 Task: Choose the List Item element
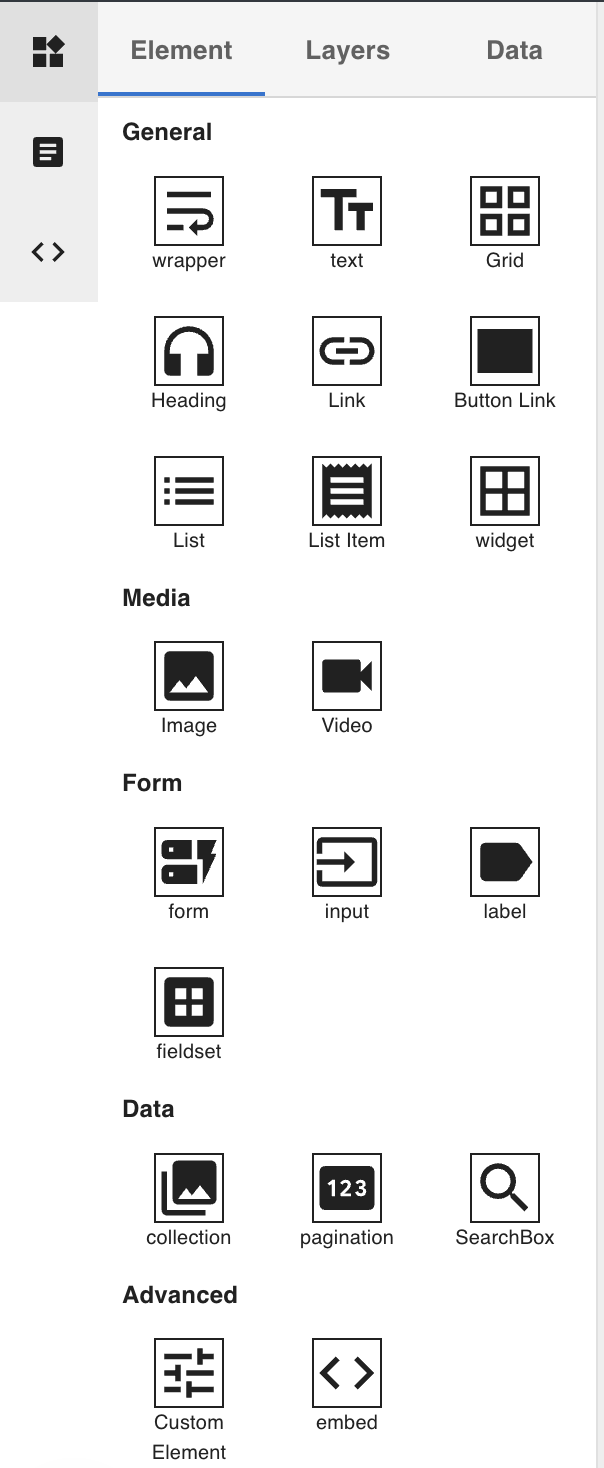[346, 491]
